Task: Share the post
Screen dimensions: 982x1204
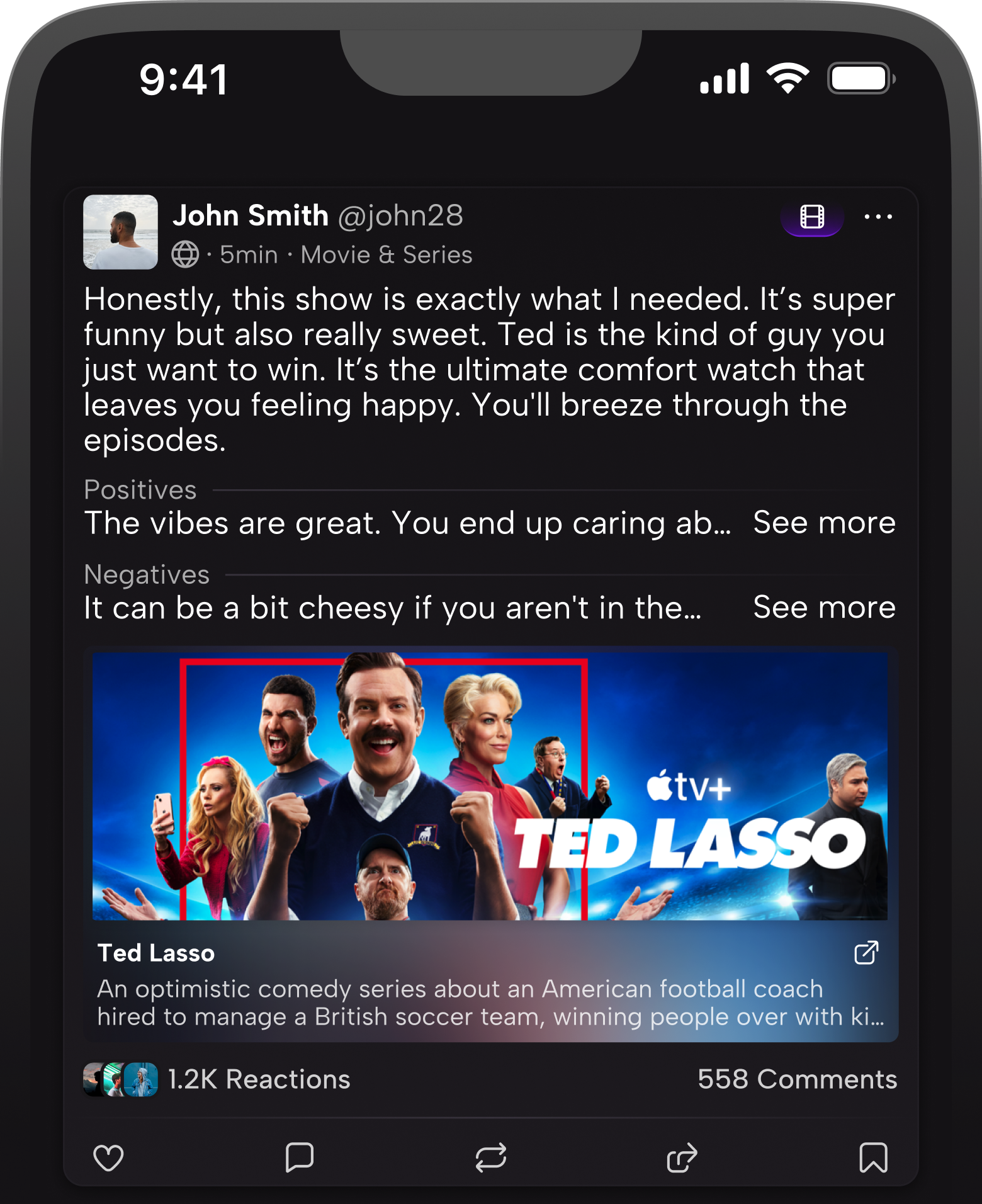Action: 682,1157
